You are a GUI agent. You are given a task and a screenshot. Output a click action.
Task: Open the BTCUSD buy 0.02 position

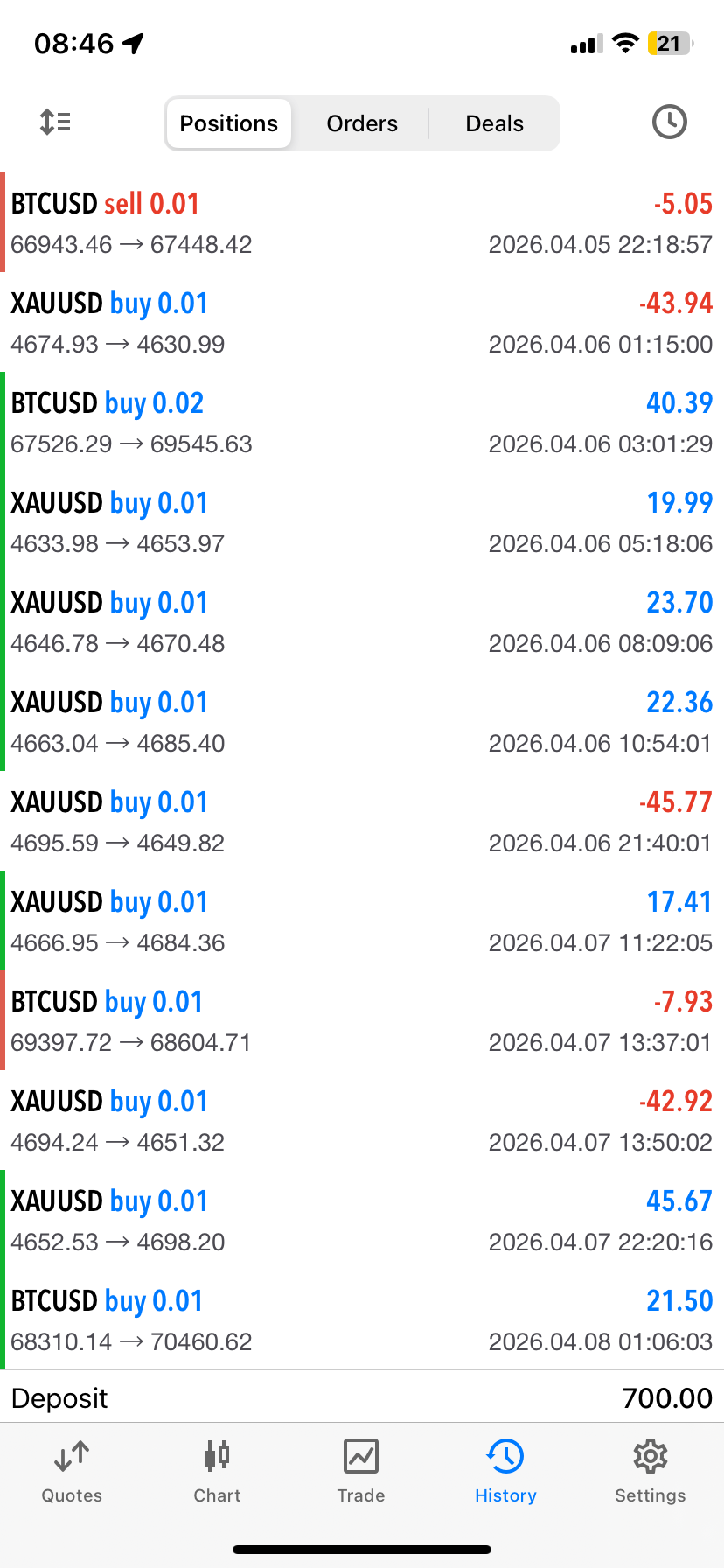[362, 423]
